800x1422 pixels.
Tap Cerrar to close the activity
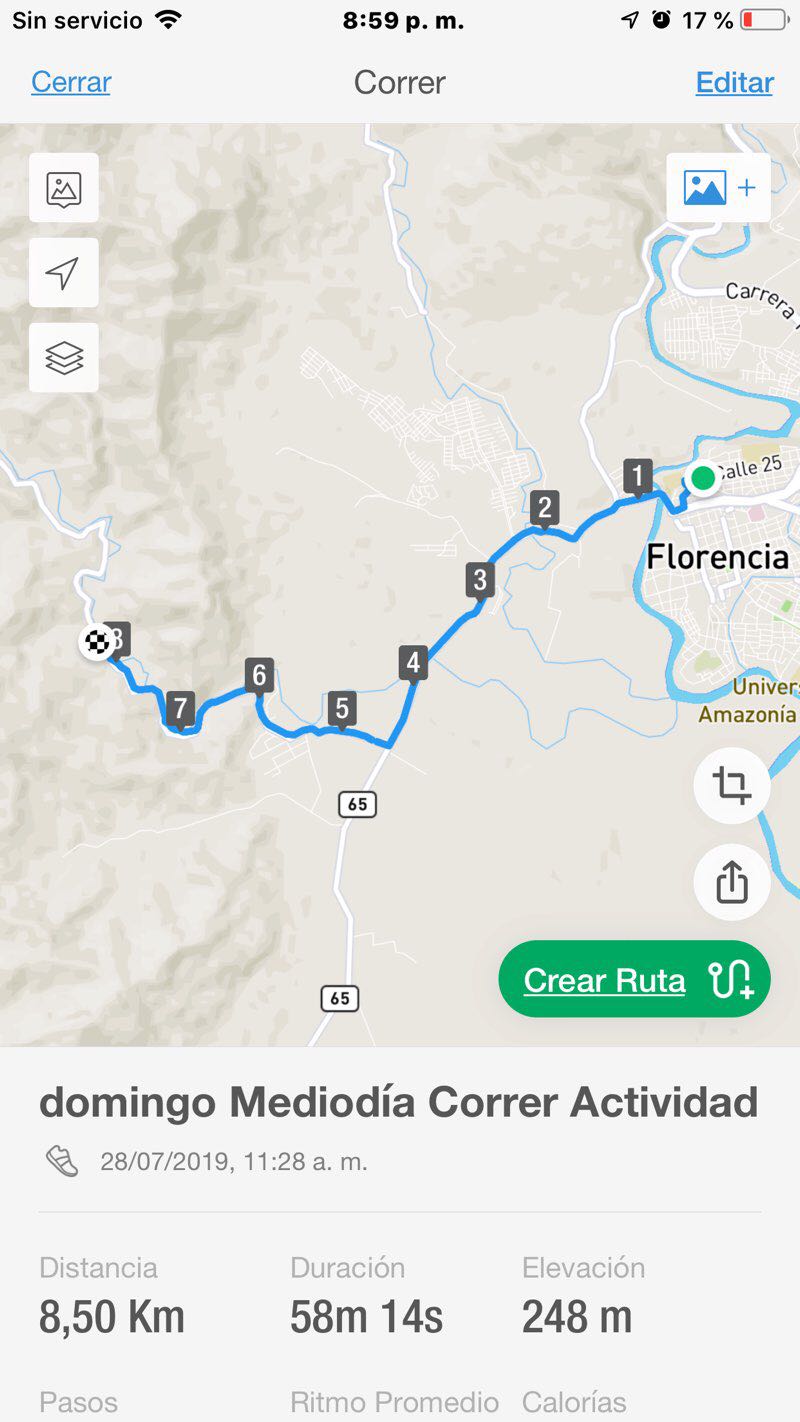71,82
